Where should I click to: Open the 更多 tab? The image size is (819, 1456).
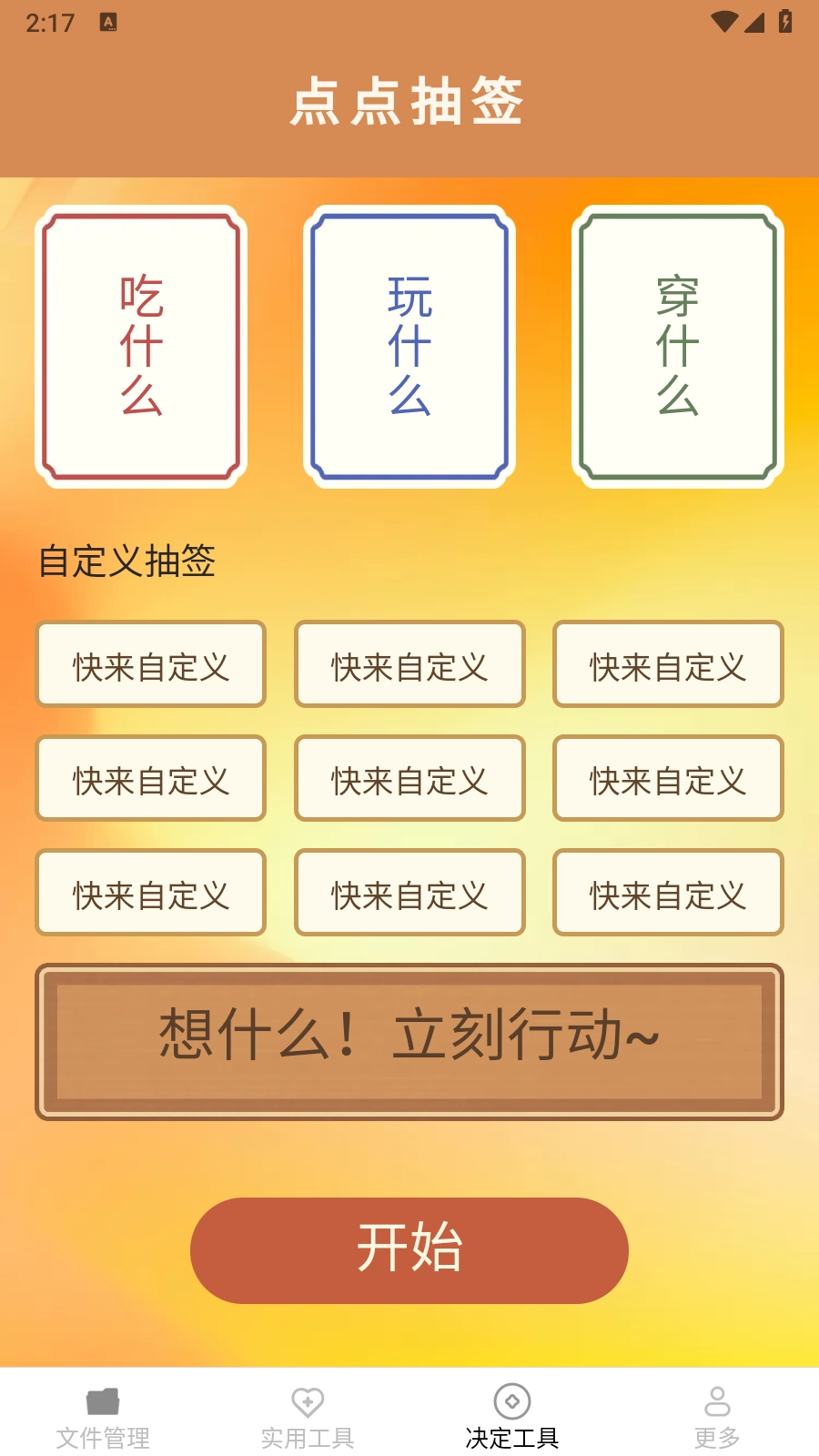tap(717, 1416)
